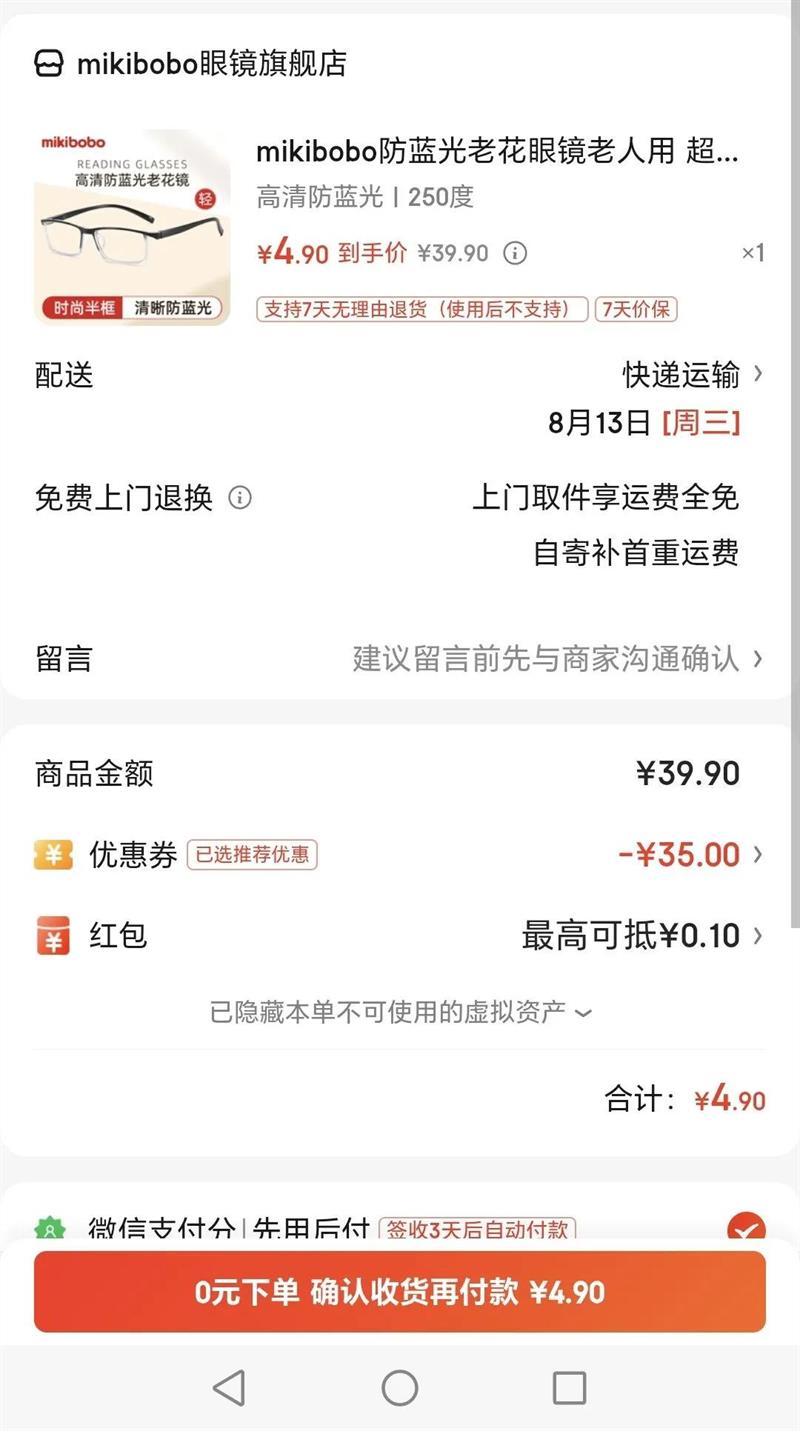Open the 红包 red packet options

click(x=640, y=936)
